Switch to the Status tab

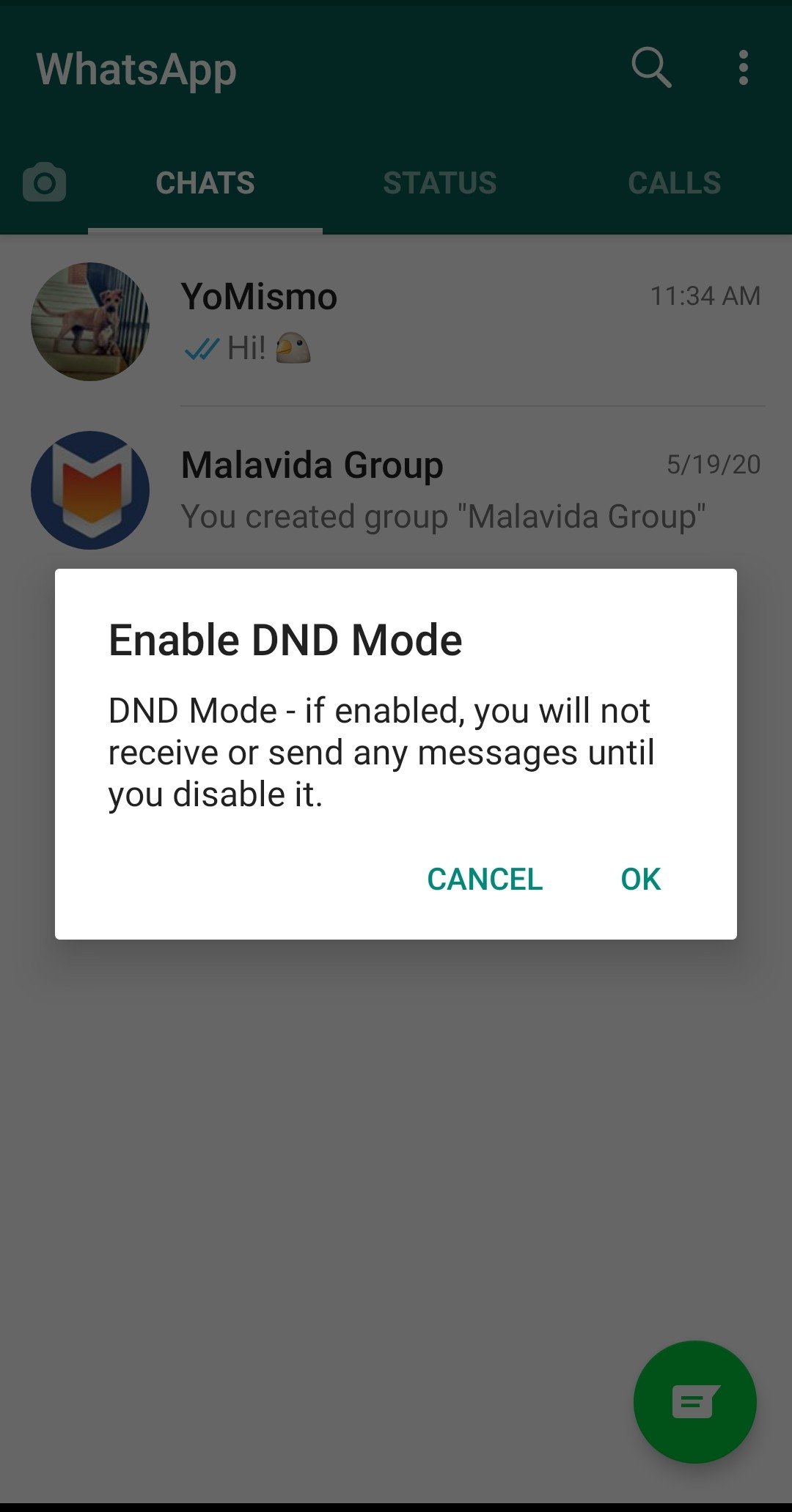(x=439, y=183)
